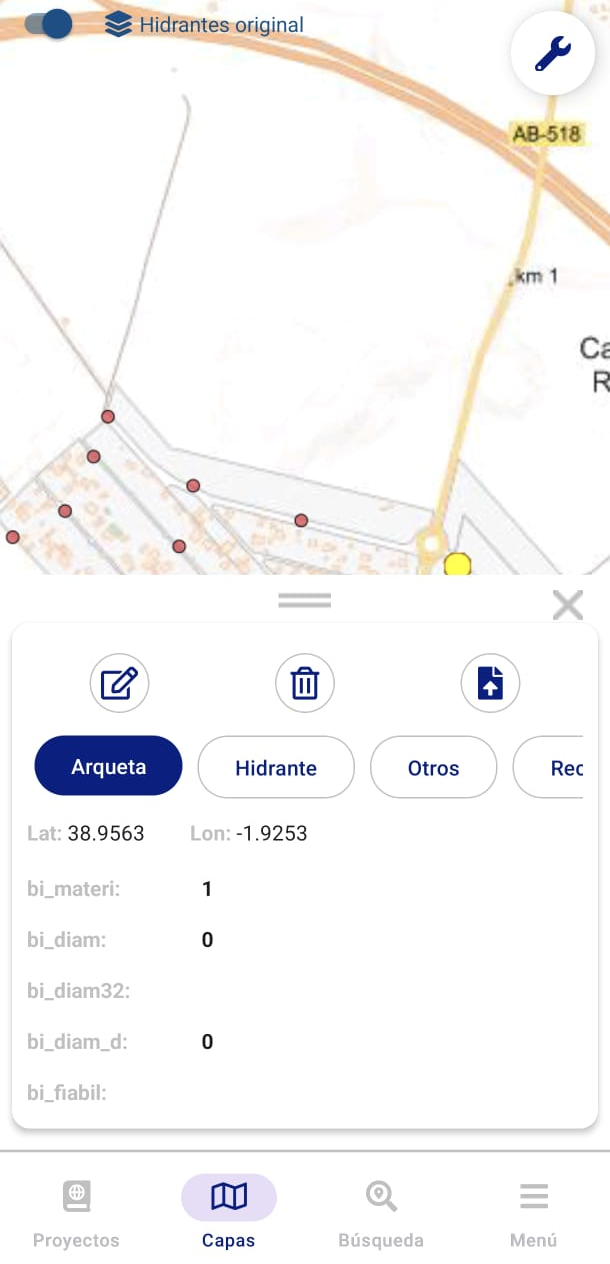Open the wrench tools button

click(553, 53)
